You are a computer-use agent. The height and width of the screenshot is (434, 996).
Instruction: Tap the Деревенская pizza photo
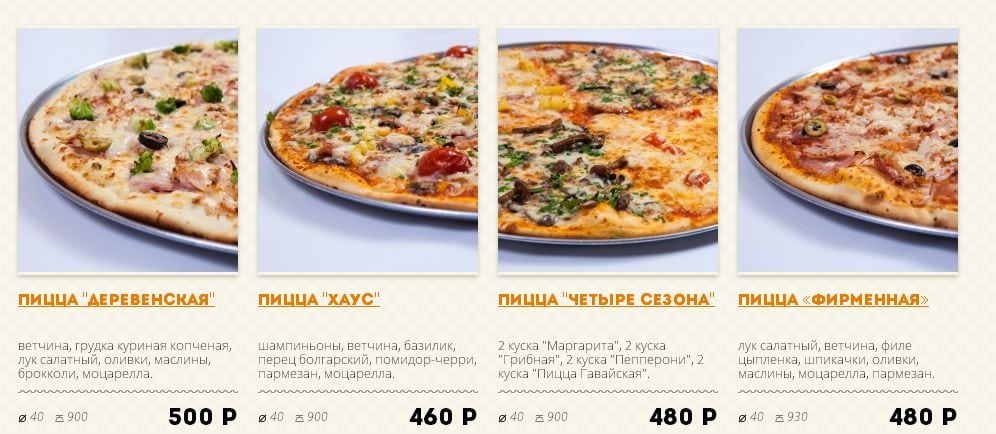[x=128, y=150]
